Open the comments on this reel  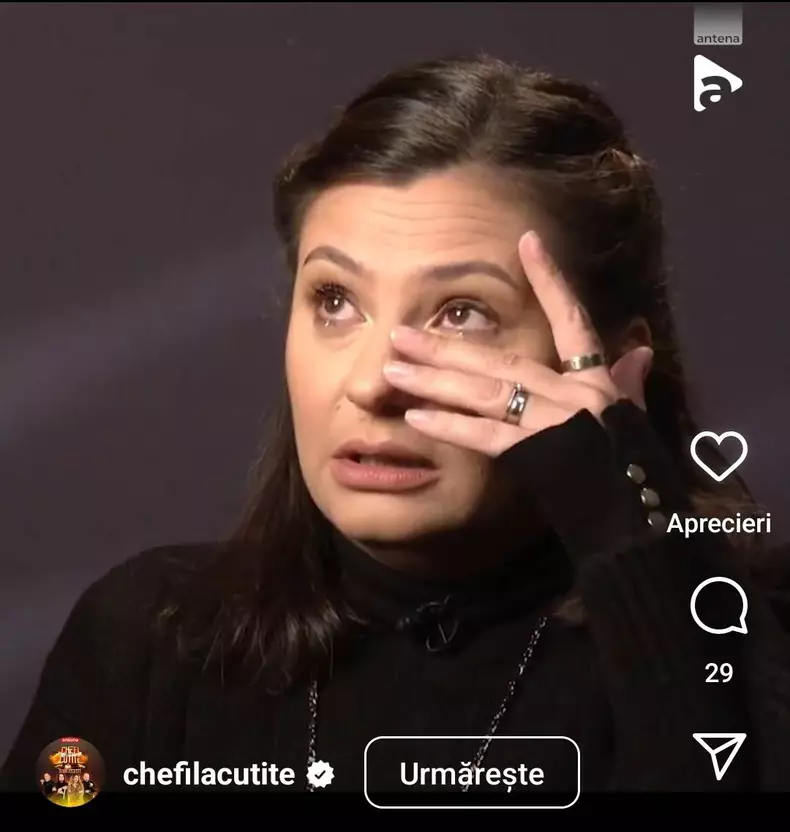(x=718, y=606)
